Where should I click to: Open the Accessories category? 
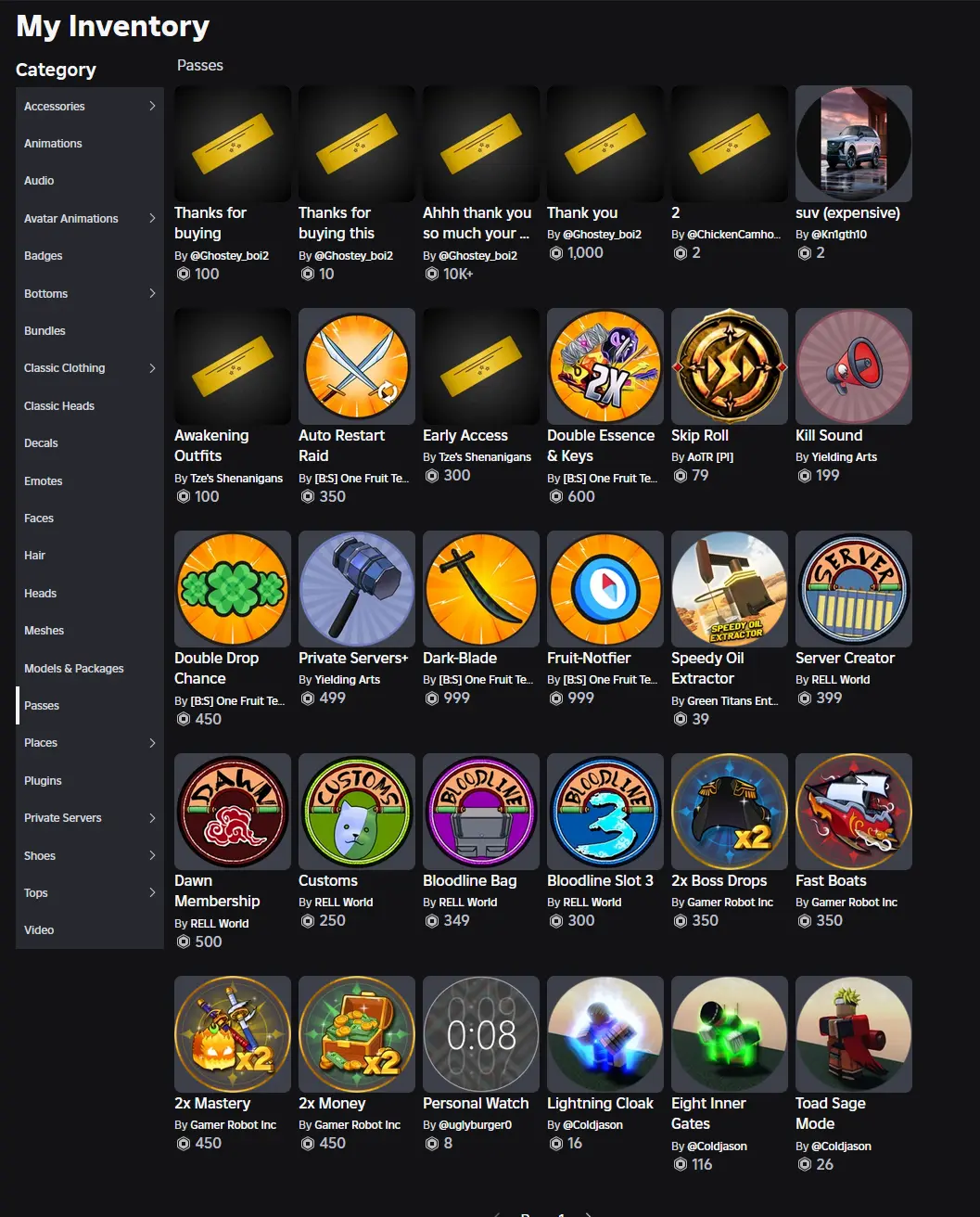pos(89,107)
